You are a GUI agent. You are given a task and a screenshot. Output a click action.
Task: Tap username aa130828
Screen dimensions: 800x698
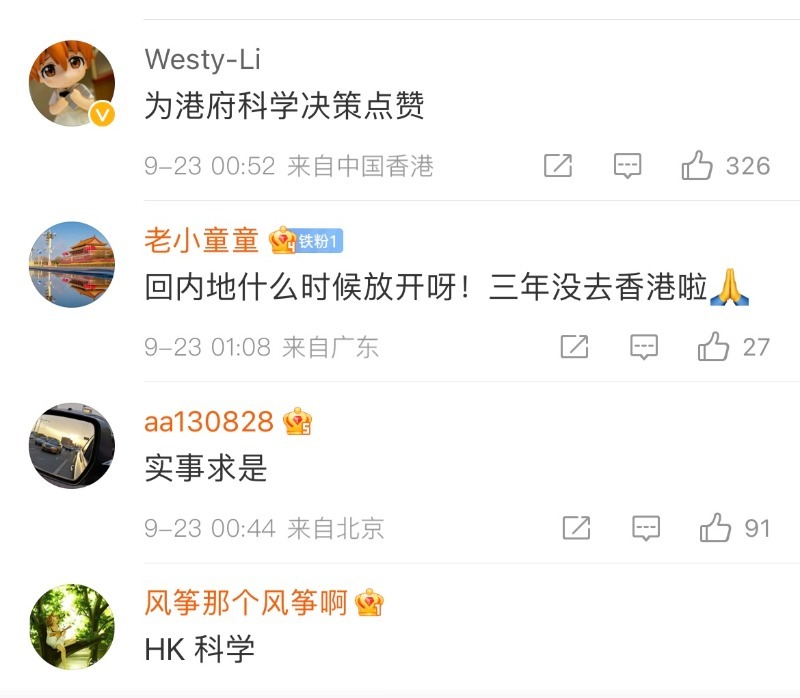point(209,422)
